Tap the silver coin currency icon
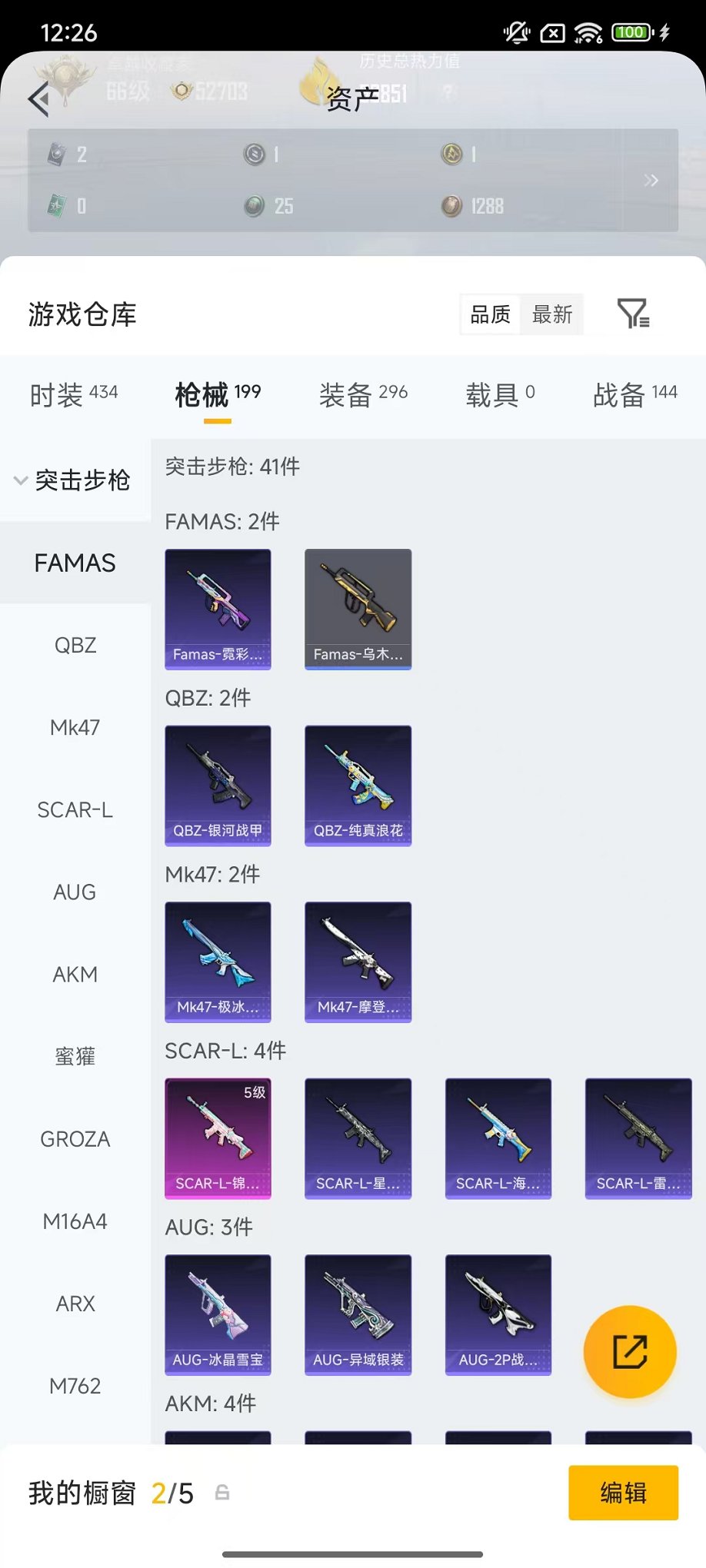The image size is (706, 1568). (x=255, y=154)
